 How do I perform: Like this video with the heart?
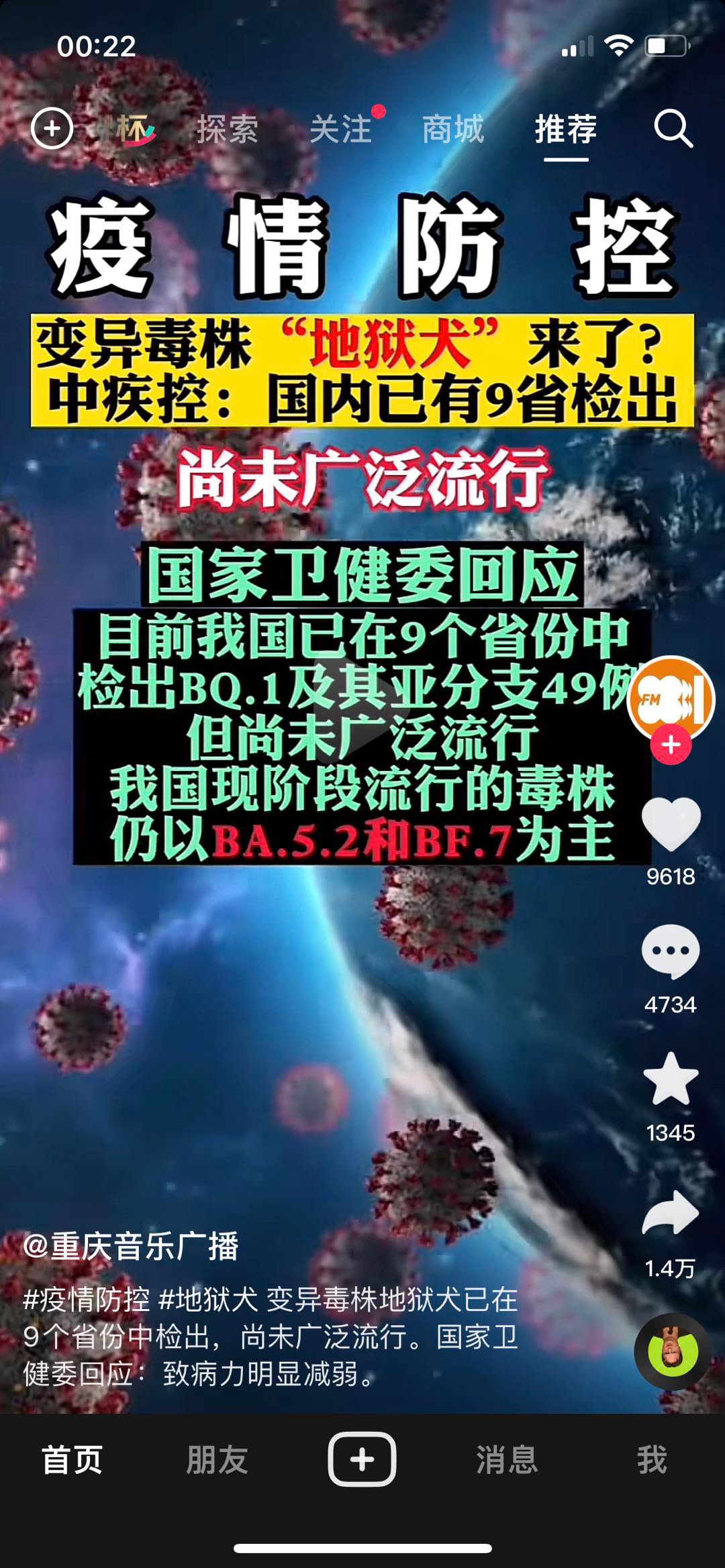pyautogui.click(x=671, y=824)
